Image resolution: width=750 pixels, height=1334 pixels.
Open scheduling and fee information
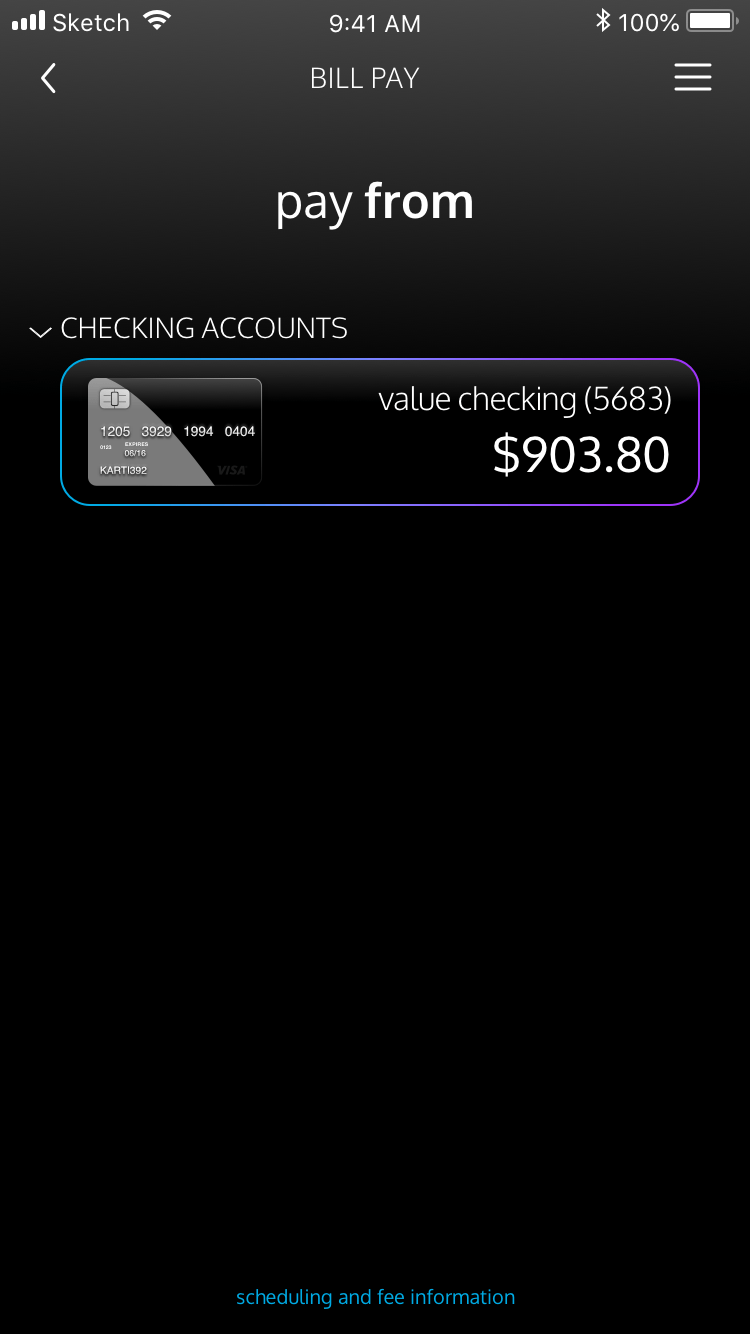pos(375,1297)
